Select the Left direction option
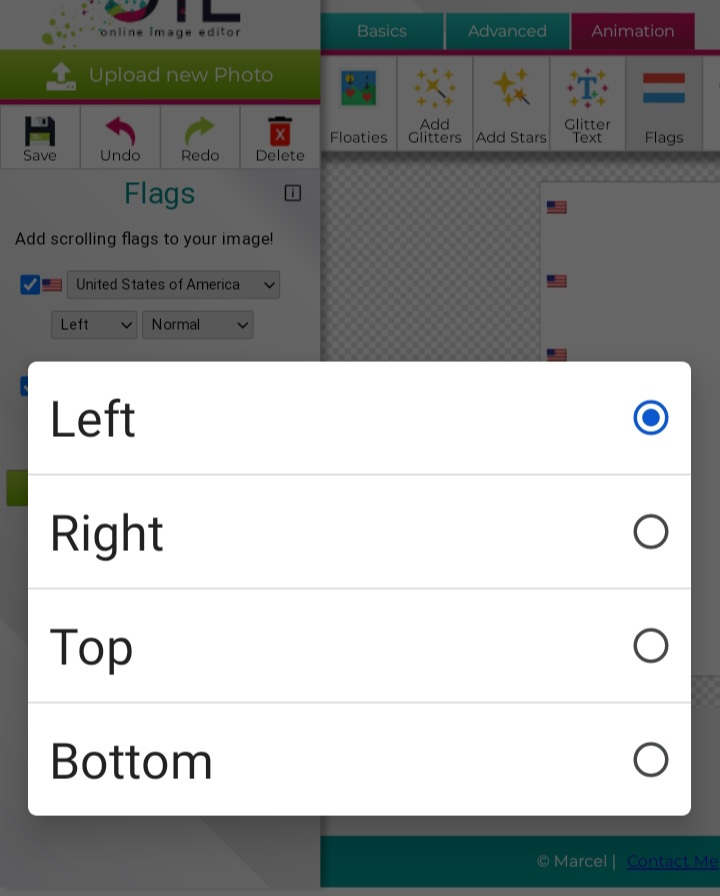720x896 pixels. [x=358, y=418]
